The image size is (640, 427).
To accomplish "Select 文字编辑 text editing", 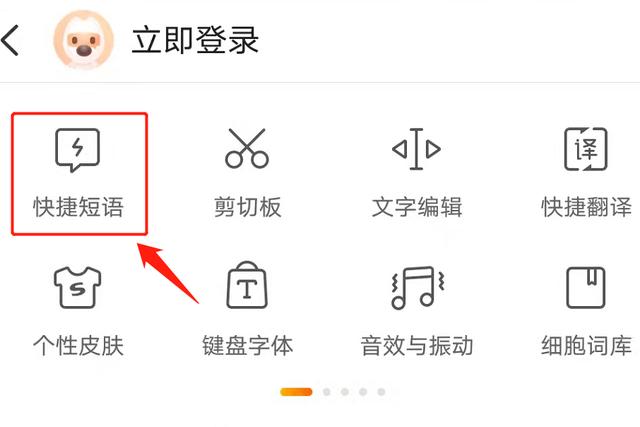I will click(416, 172).
